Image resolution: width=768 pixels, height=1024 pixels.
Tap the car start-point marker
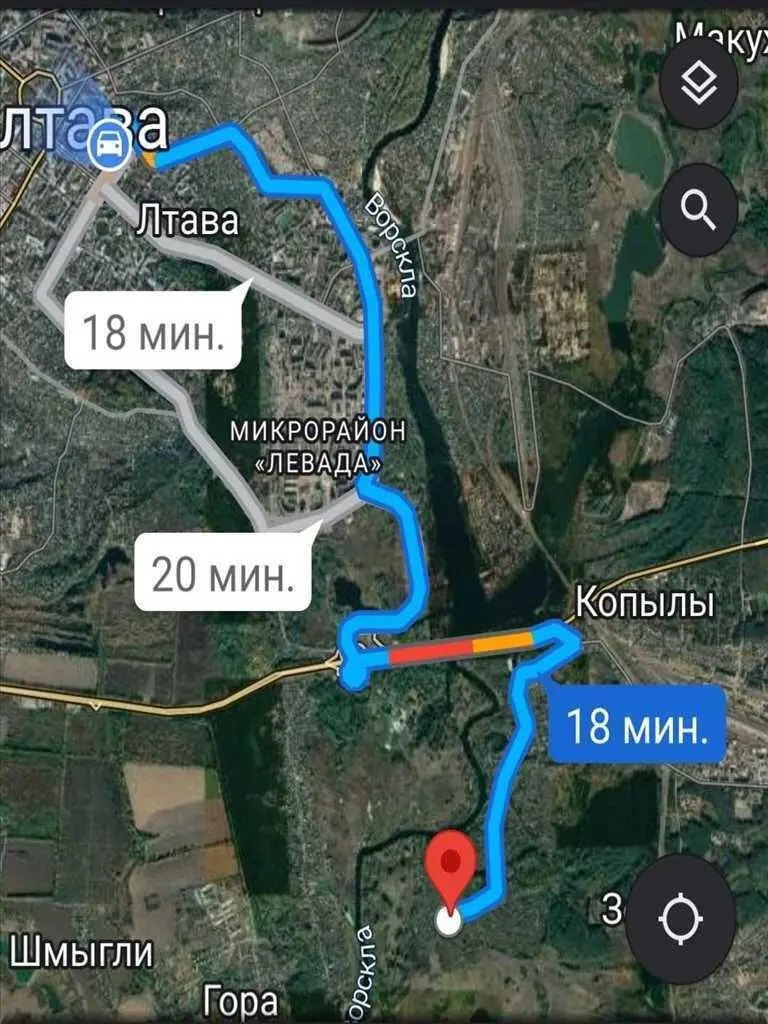pyautogui.click(x=107, y=148)
